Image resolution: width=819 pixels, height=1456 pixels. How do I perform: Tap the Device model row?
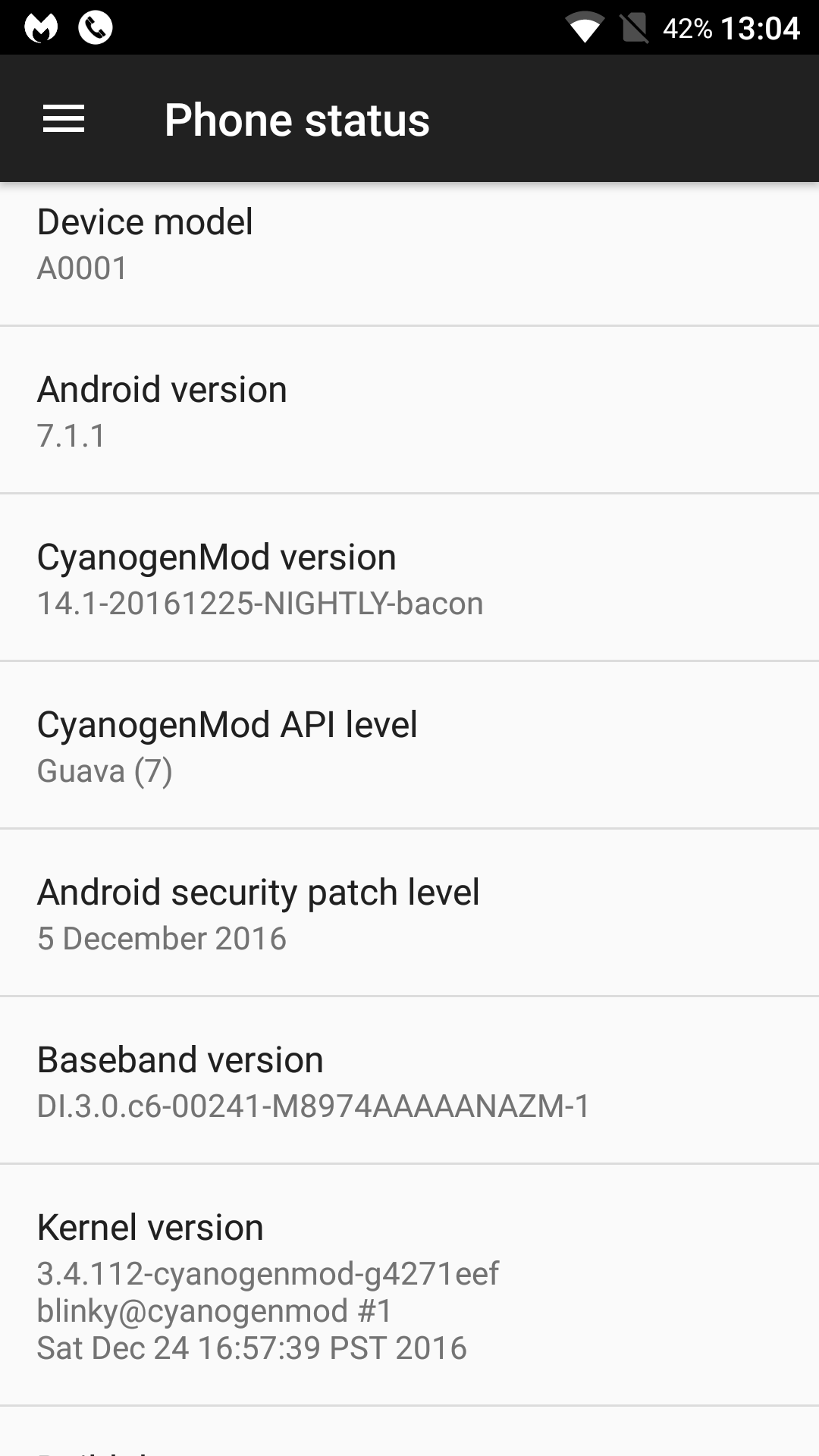tap(409, 244)
